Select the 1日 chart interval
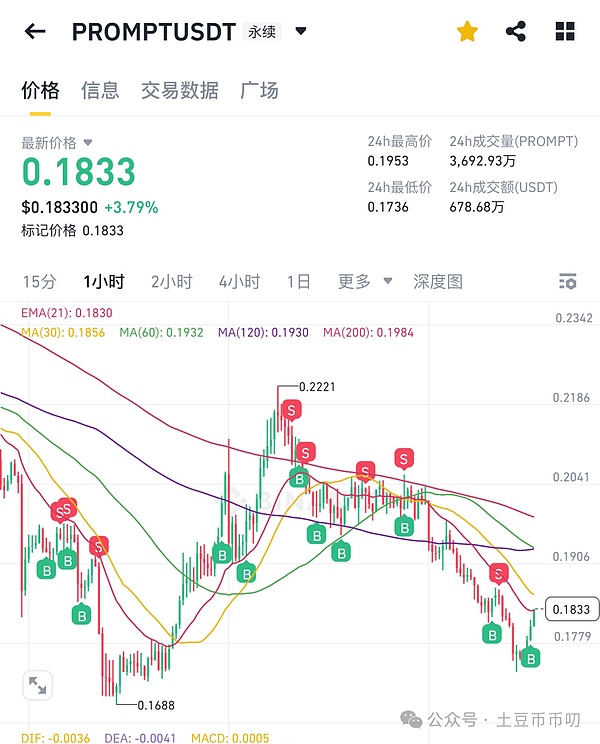 coord(298,281)
